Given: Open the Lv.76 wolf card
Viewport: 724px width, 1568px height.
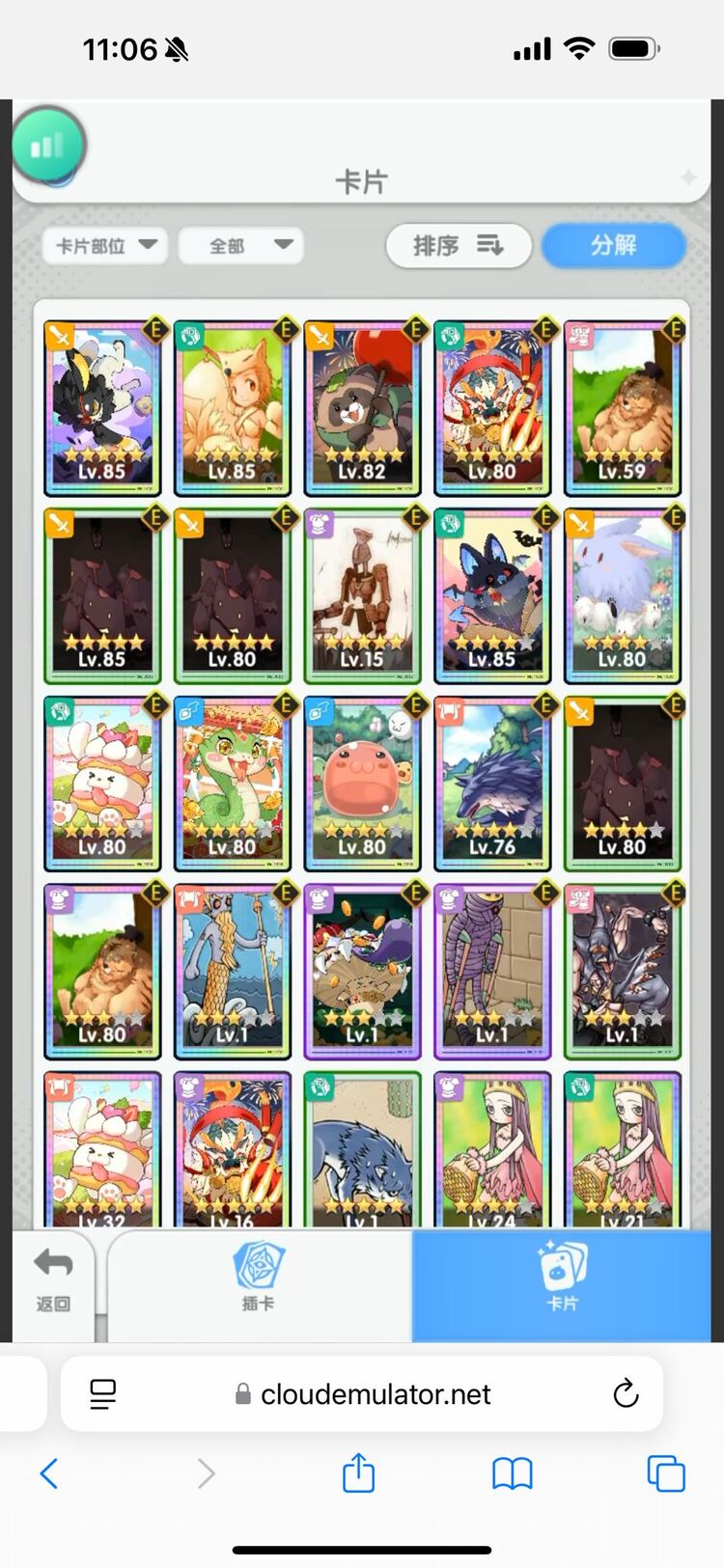Looking at the screenshot, I should pos(492,784).
